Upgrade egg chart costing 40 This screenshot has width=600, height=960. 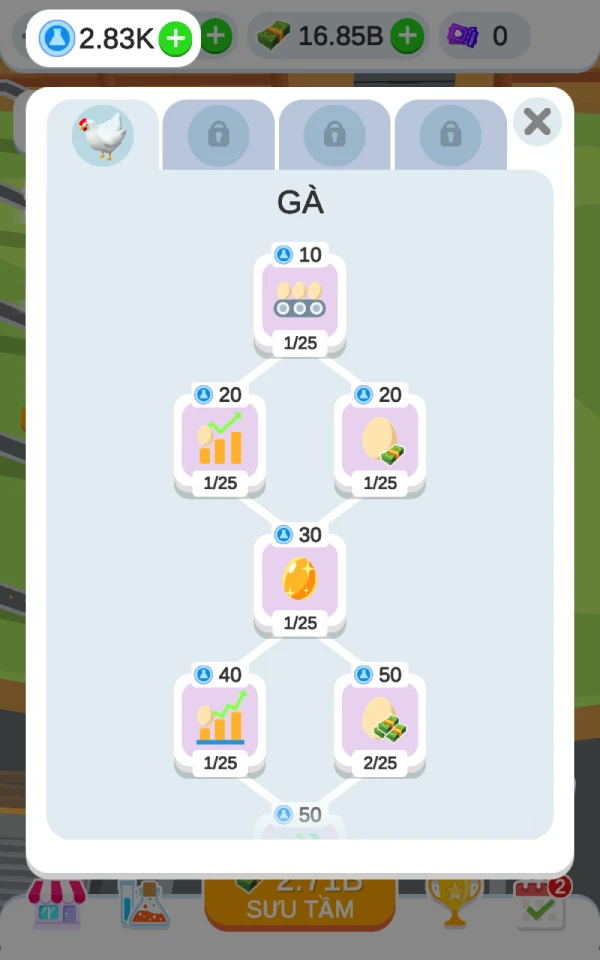click(220, 720)
